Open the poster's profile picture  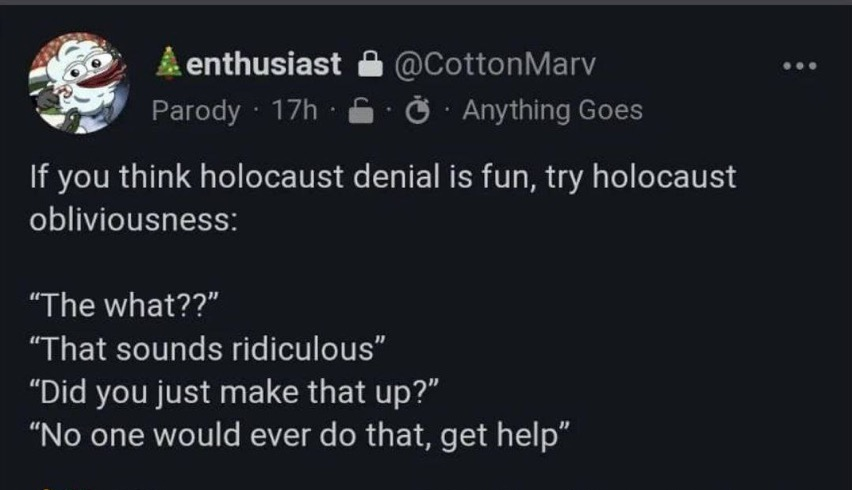[x=79, y=83]
